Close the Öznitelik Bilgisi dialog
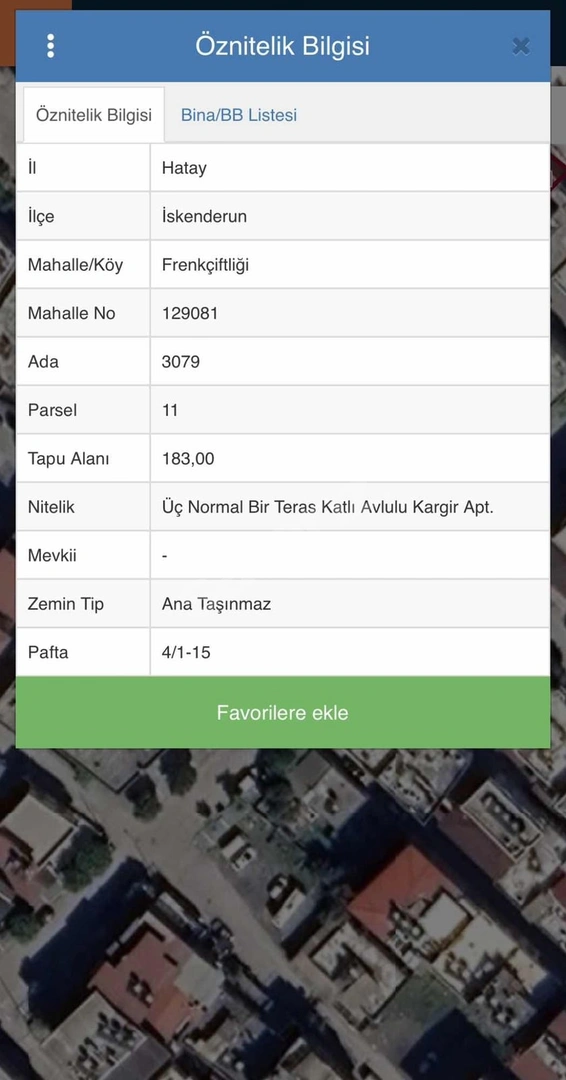This screenshot has width=566, height=1080. [x=521, y=46]
